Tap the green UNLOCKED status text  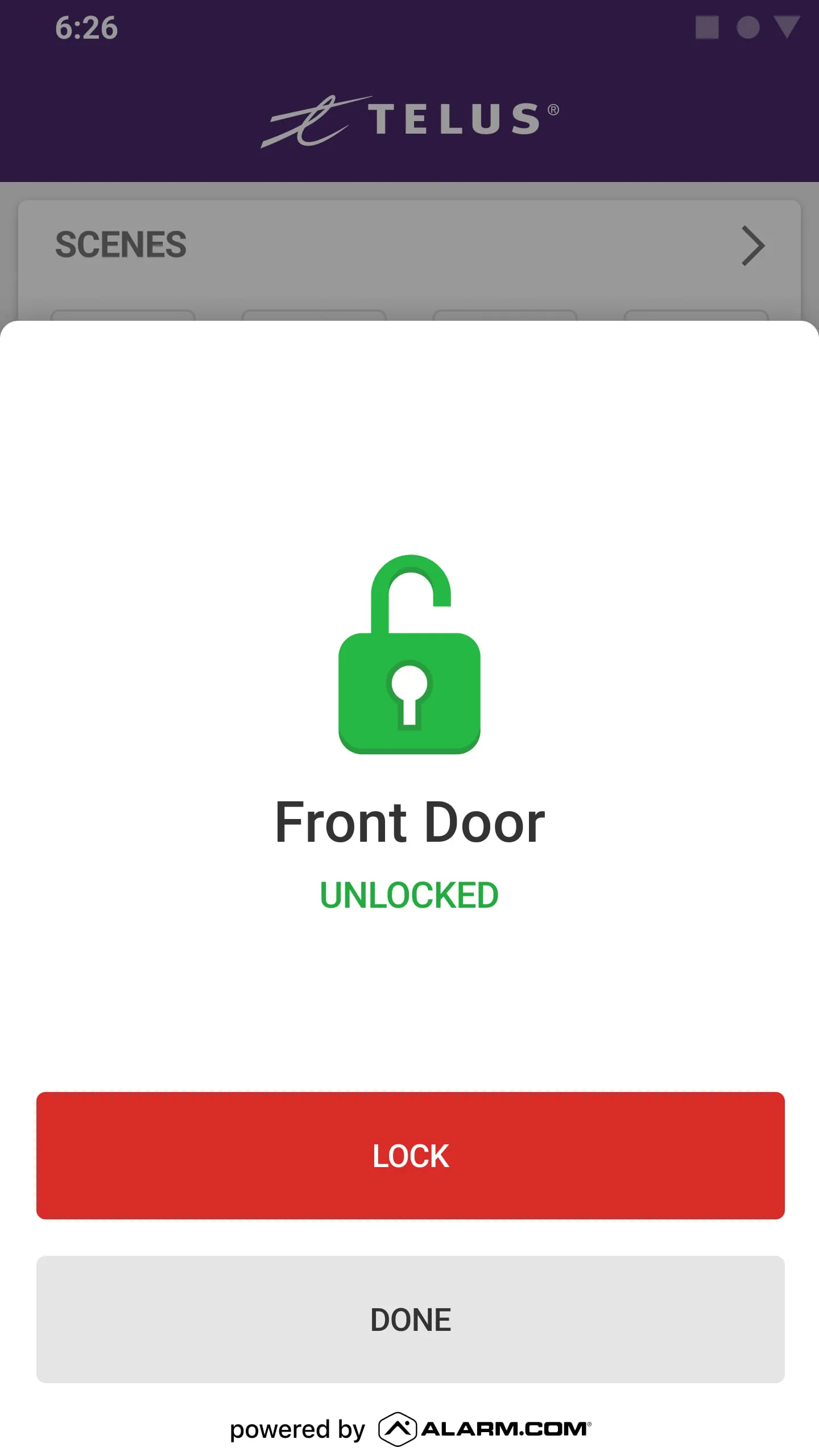point(409,895)
